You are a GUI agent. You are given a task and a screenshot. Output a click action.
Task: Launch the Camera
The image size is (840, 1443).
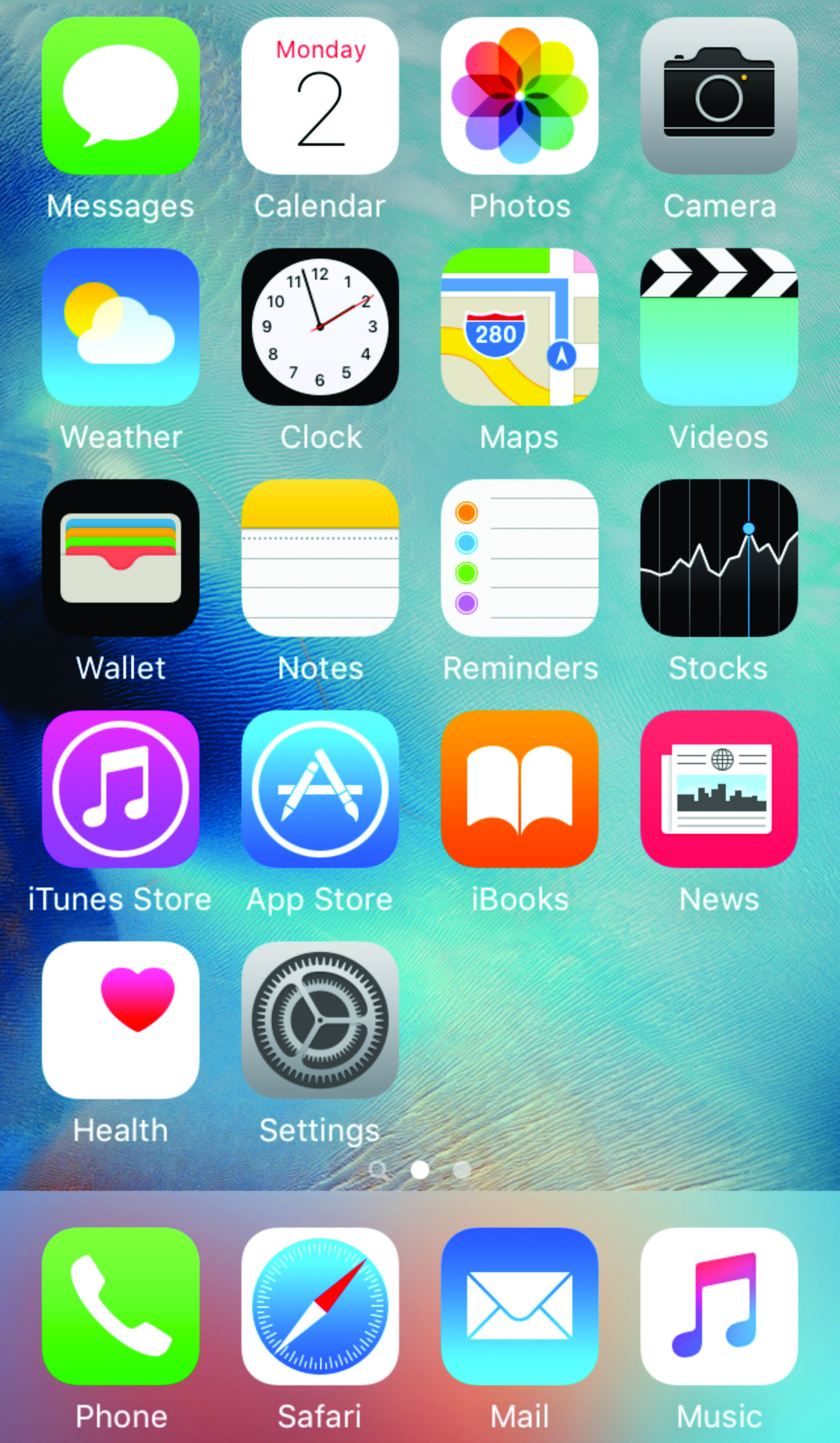coord(719,96)
